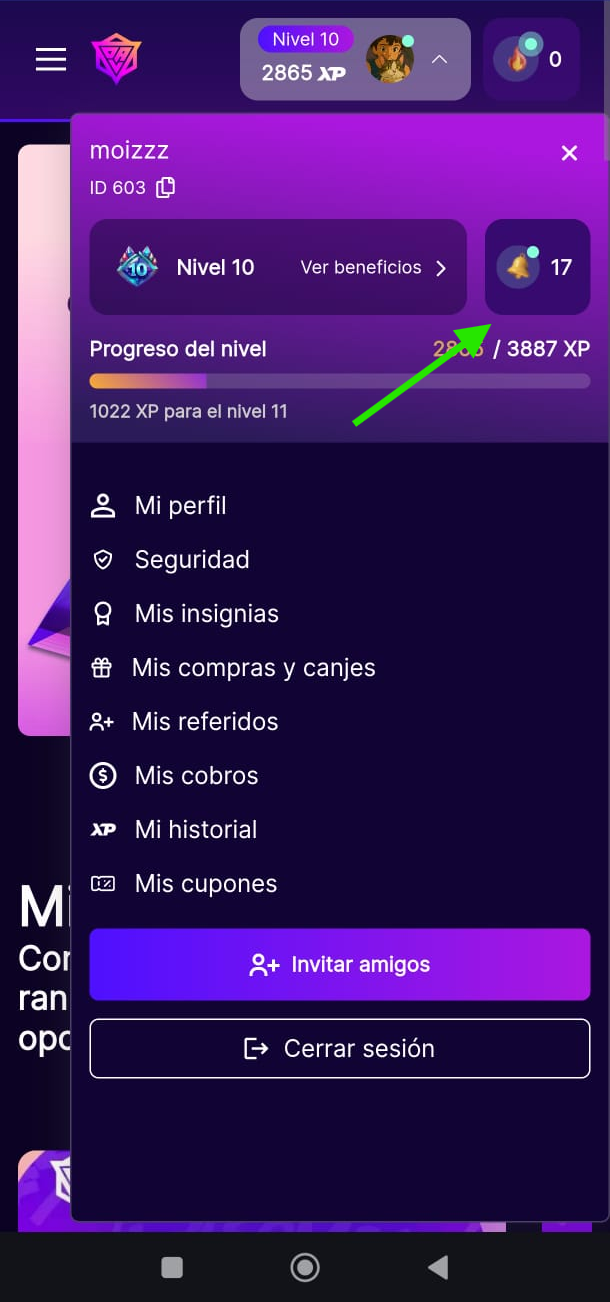610x1302 pixels.
Task: Open Mis cobros
Action: 196,776
